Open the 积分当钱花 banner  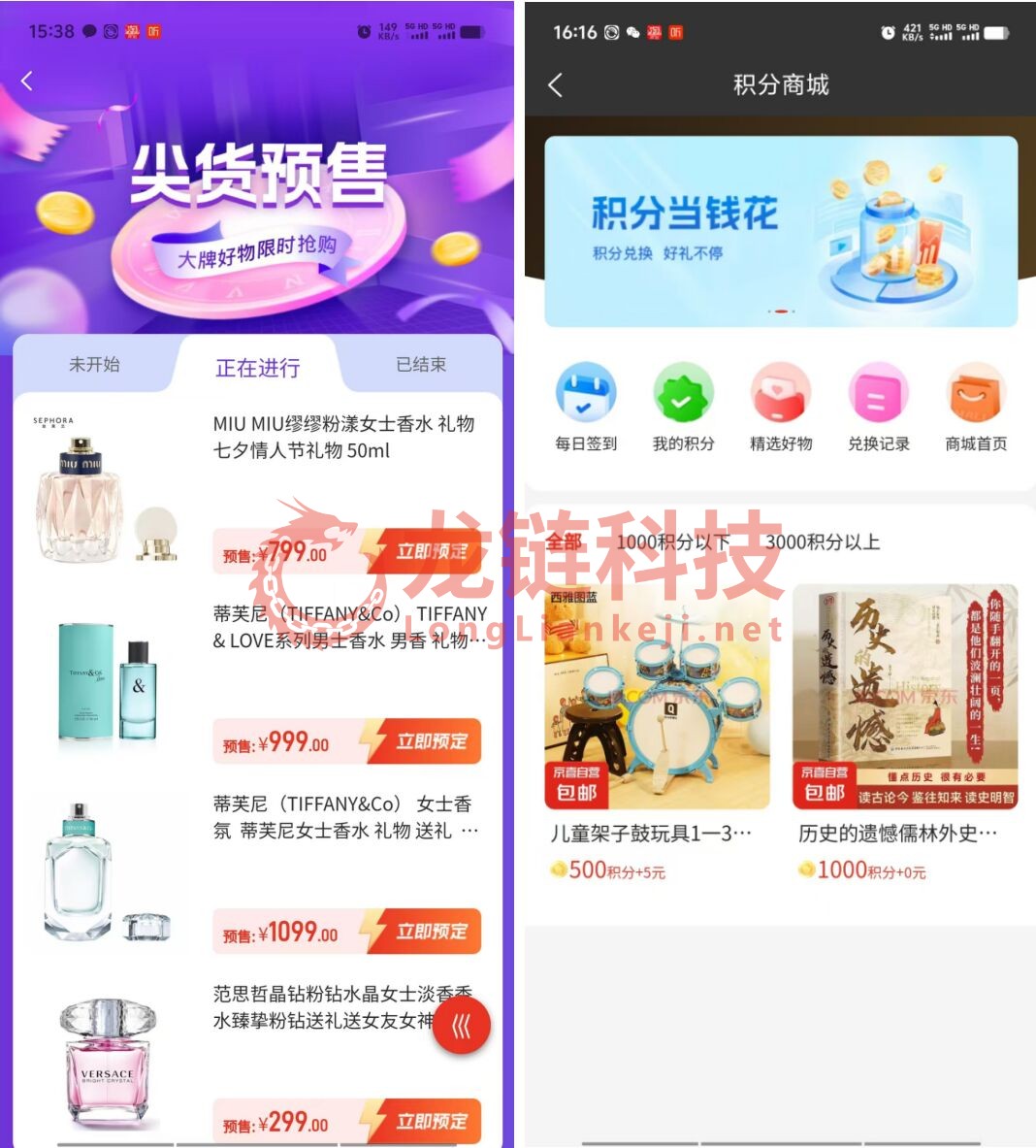(x=780, y=231)
